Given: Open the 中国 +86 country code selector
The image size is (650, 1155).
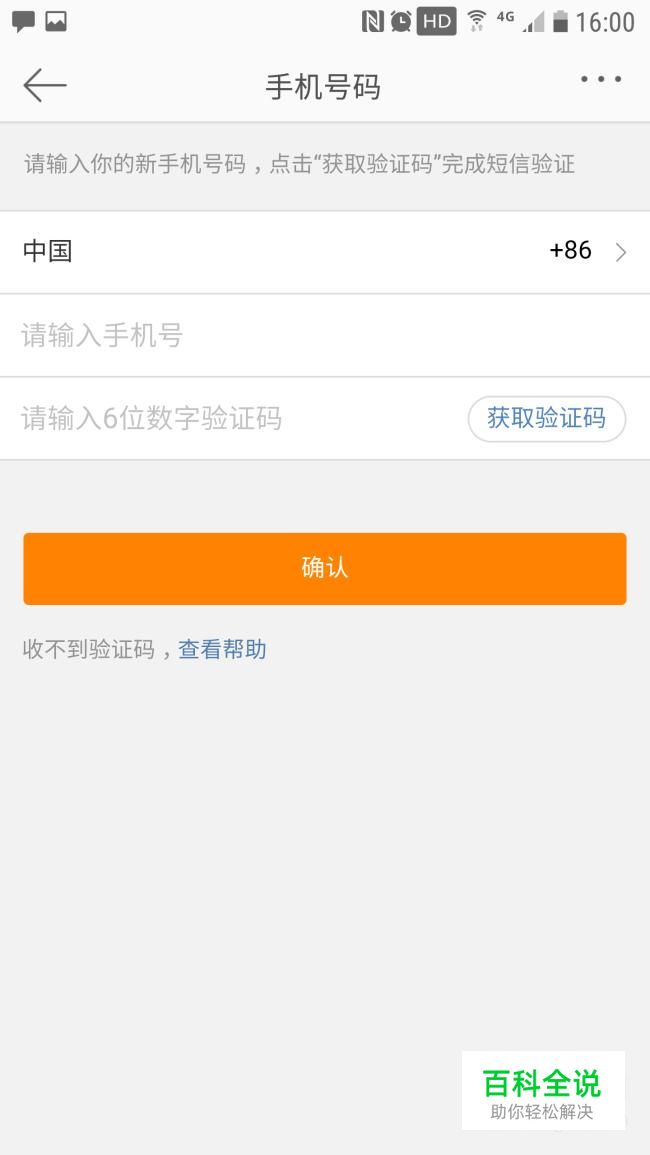Looking at the screenshot, I should click(x=325, y=251).
